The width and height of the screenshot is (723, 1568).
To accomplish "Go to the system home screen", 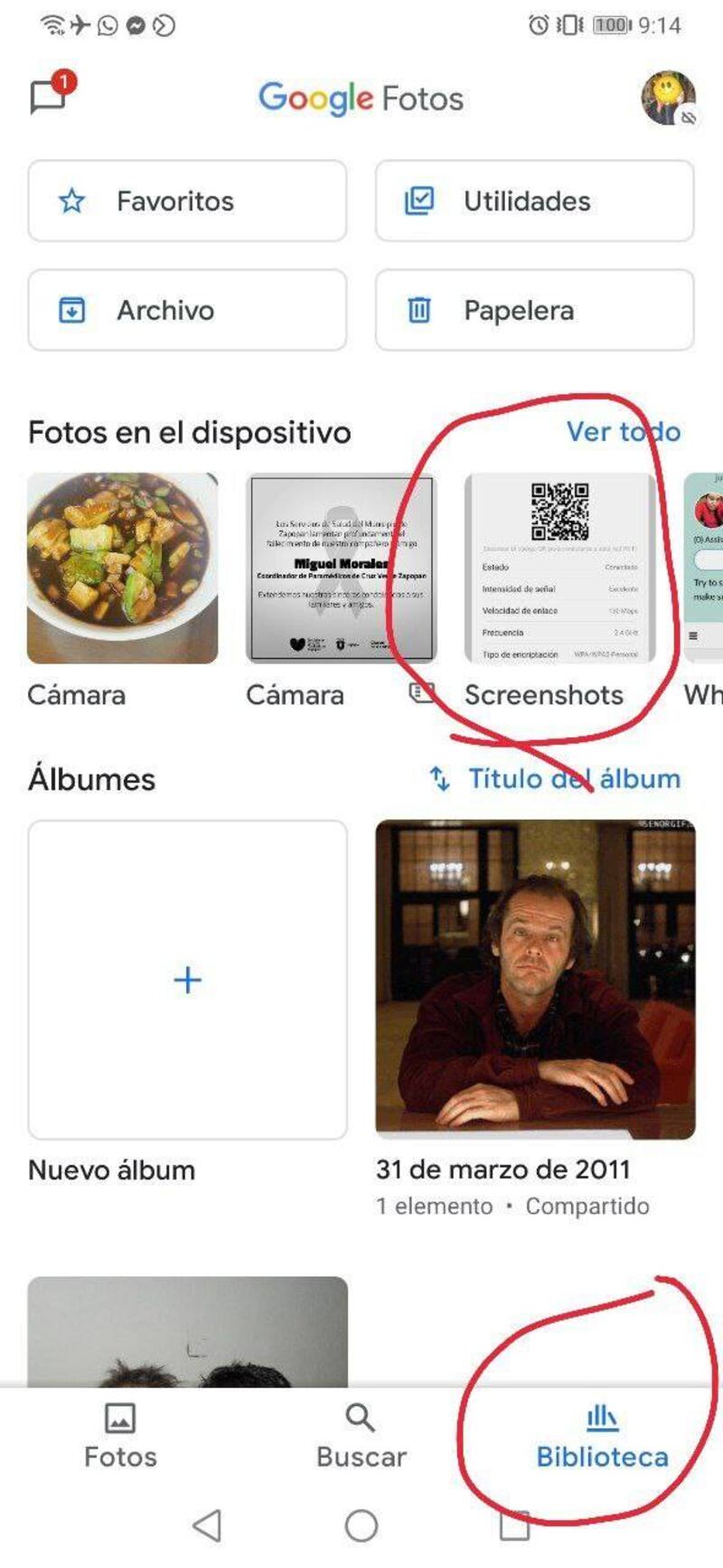I will click(361, 1526).
